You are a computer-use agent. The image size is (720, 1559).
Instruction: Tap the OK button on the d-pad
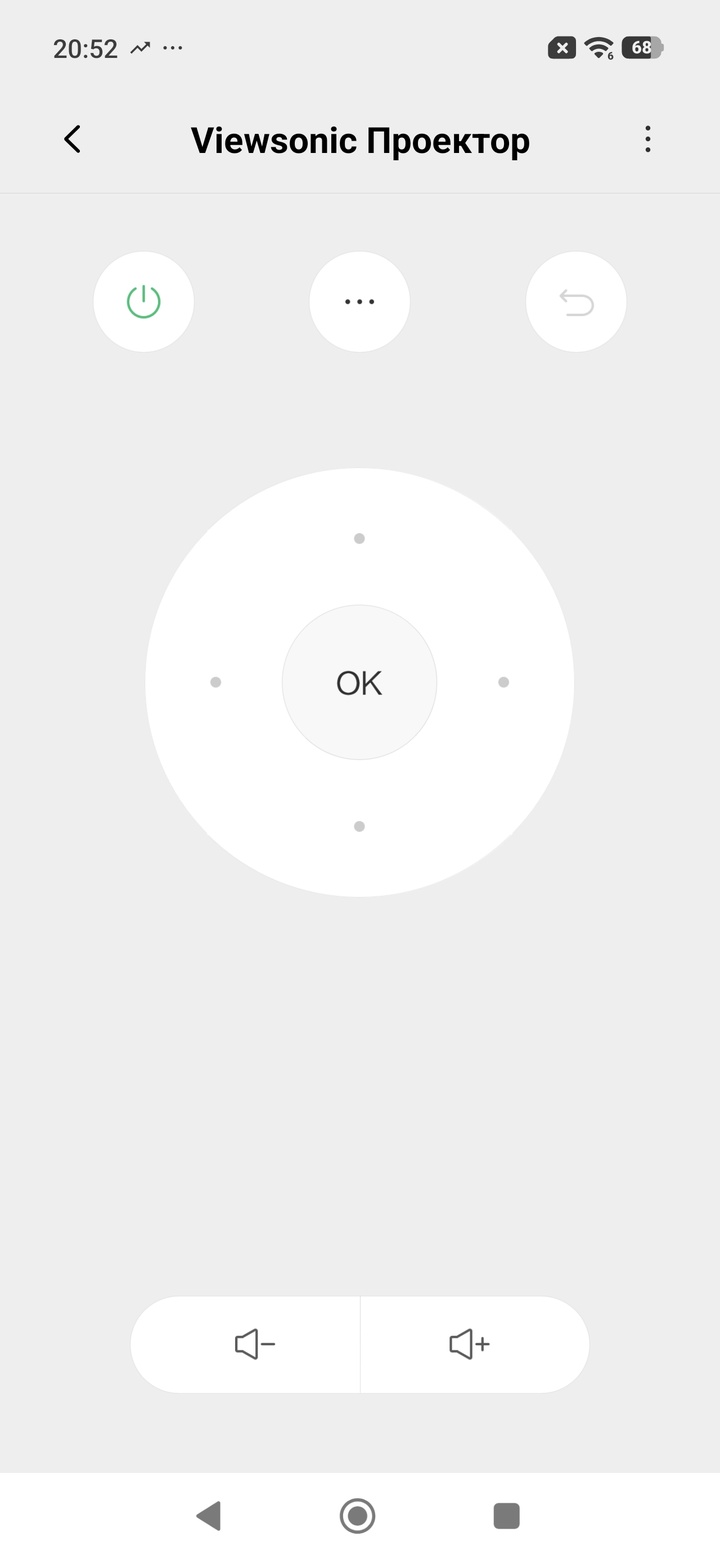359,682
